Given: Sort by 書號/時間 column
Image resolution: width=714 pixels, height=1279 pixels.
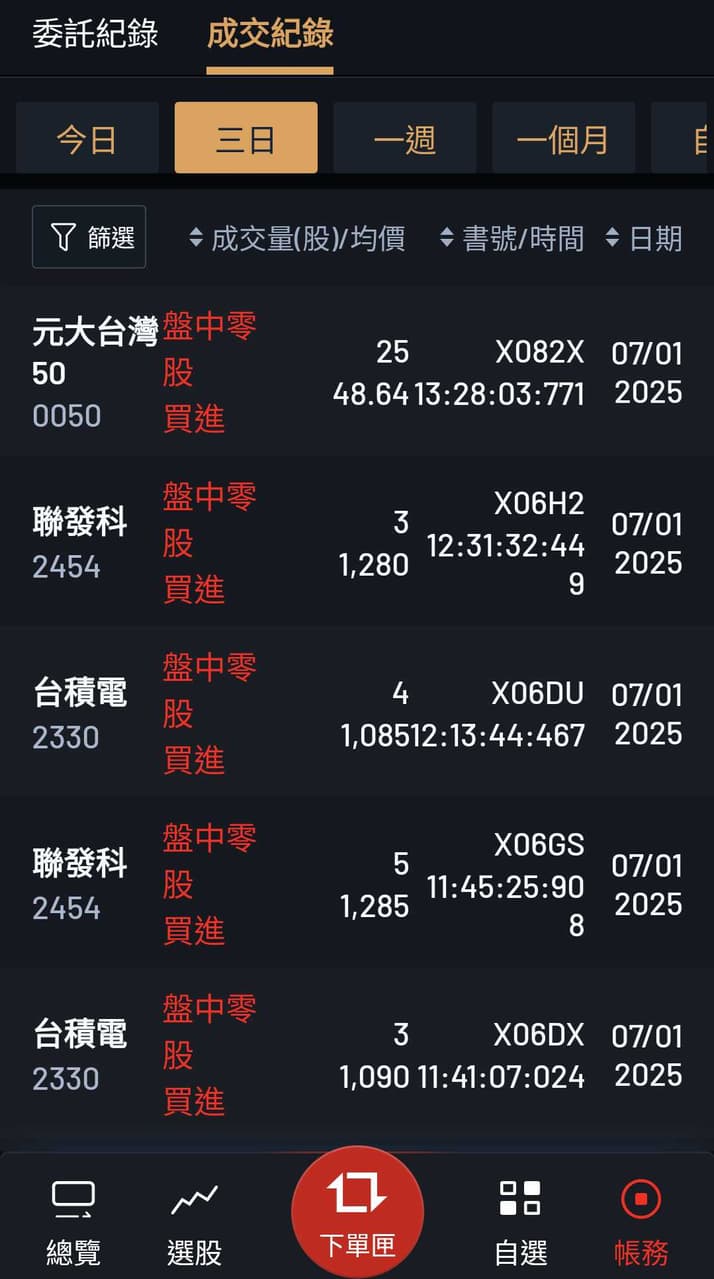Looking at the screenshot, I should [x=512, y=238].
